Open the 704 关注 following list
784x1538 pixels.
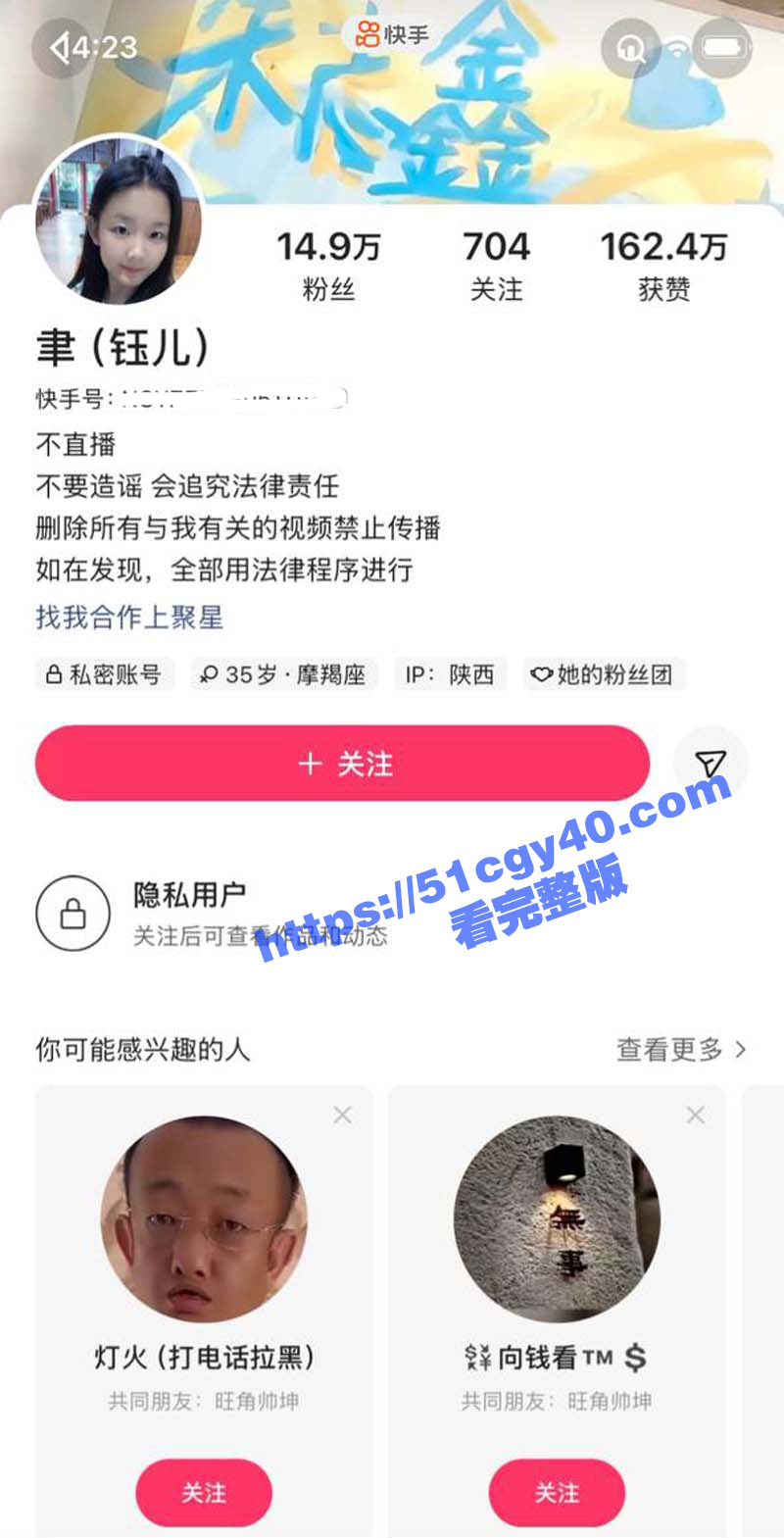pyautogui.click(x=496, y=265)
